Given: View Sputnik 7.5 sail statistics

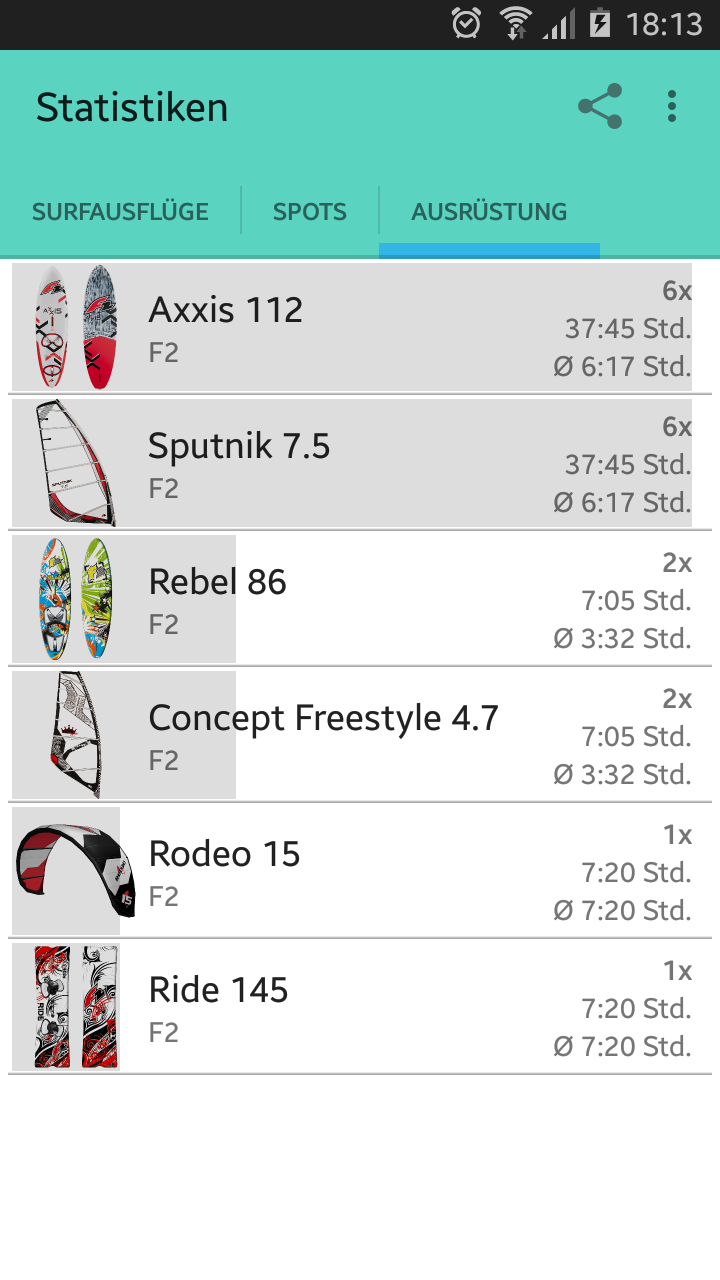Looking at the screenshot, I should tap(360, 464).
